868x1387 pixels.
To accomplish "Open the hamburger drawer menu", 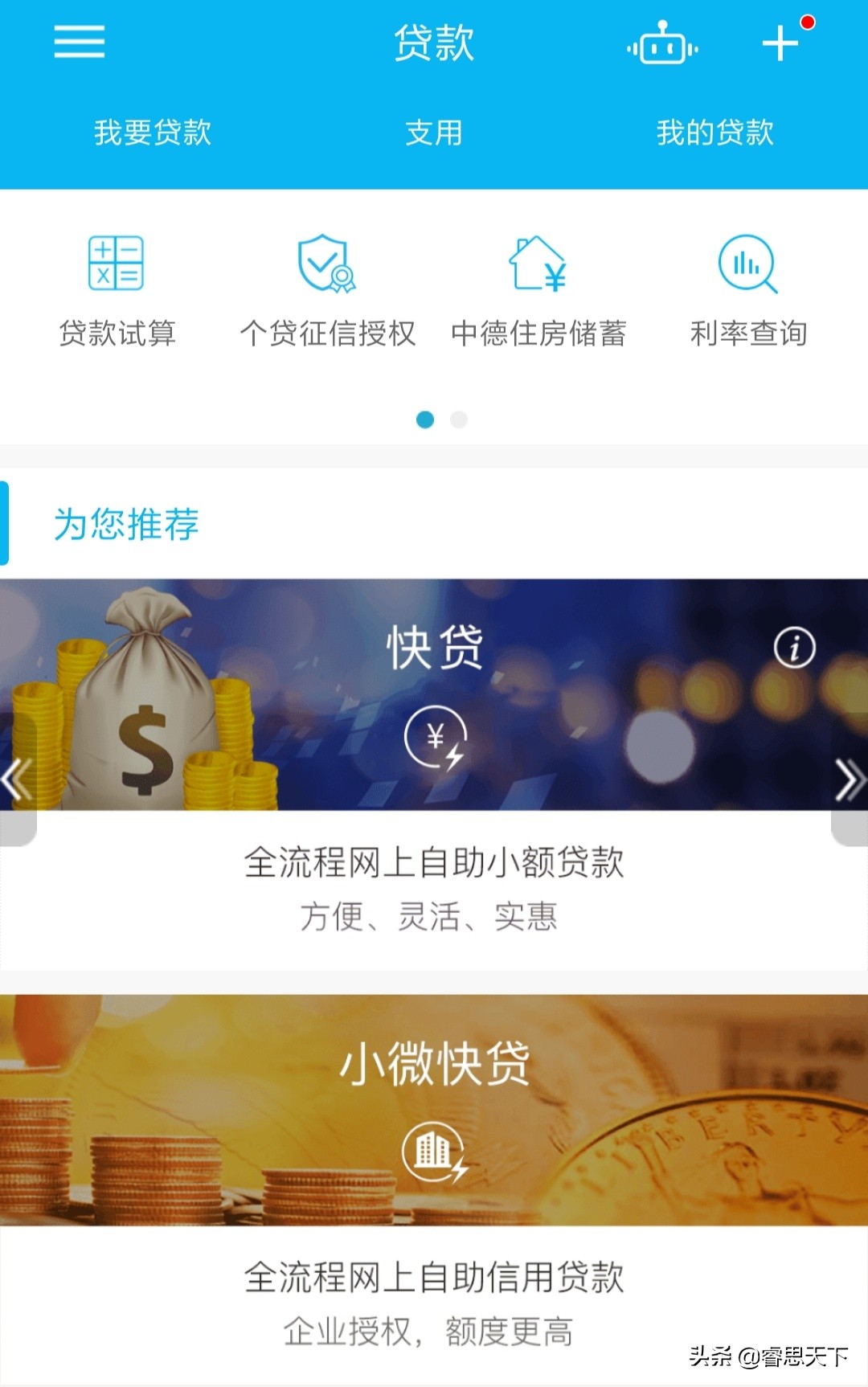I will click(79, 42).
